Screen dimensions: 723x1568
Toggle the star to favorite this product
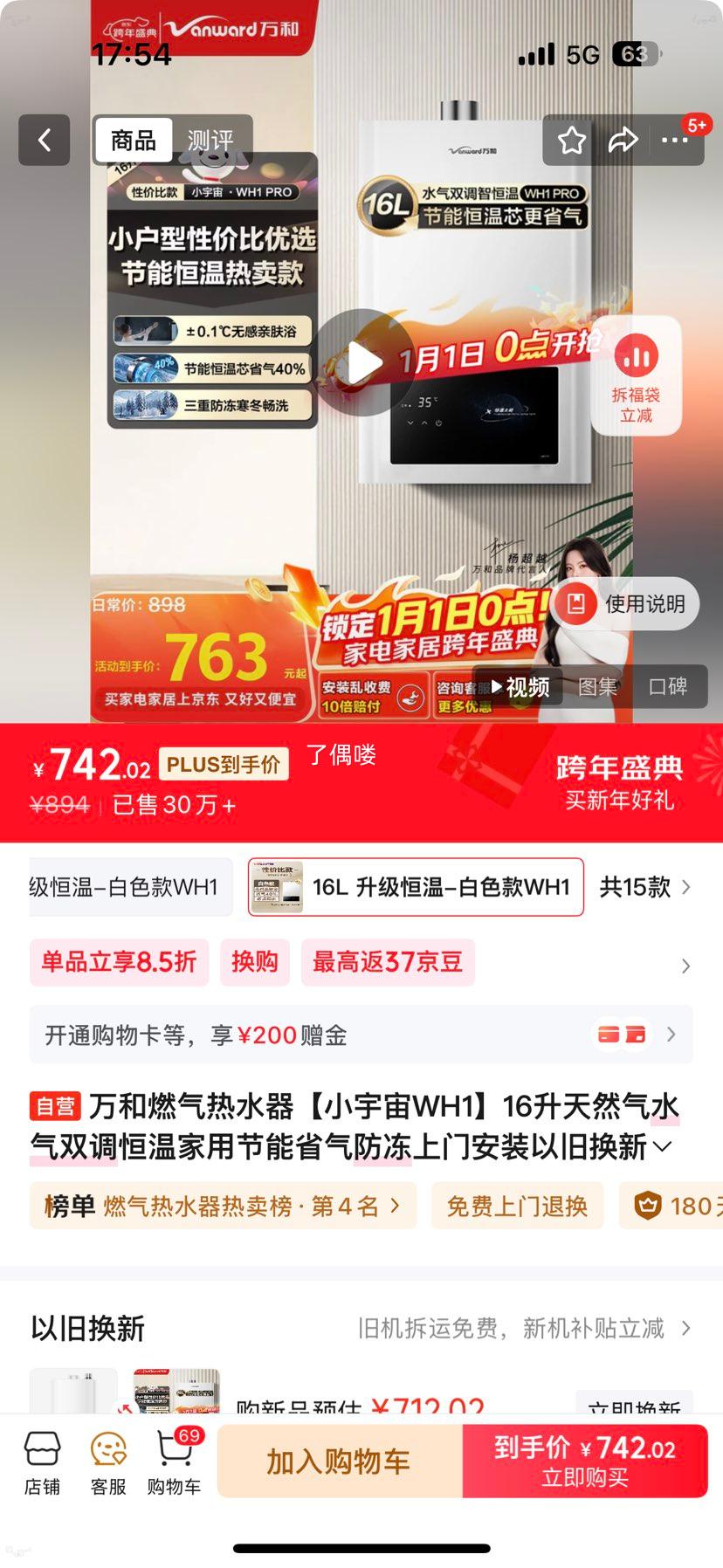tap(571, 139)
